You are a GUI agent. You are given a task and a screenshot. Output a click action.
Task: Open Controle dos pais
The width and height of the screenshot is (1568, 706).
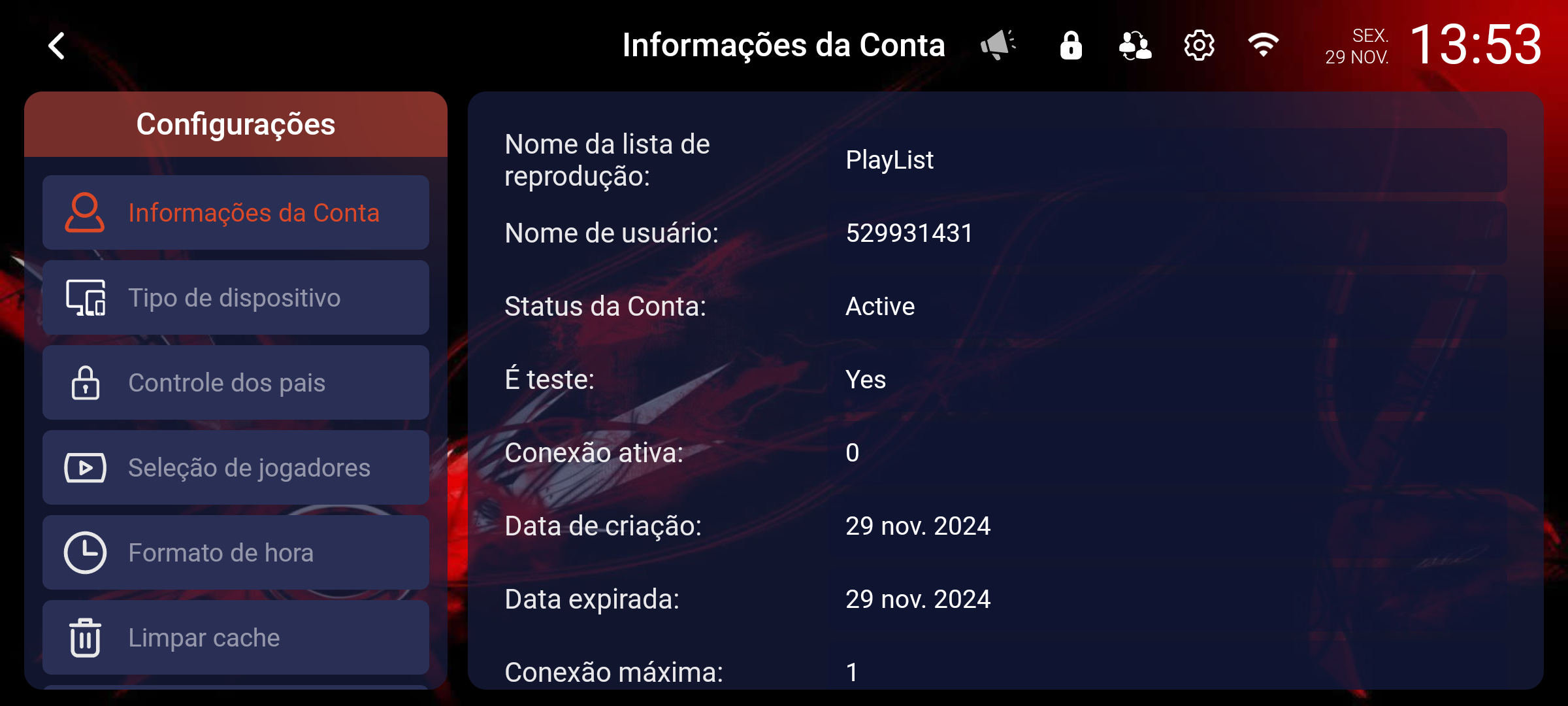(235, 382)
